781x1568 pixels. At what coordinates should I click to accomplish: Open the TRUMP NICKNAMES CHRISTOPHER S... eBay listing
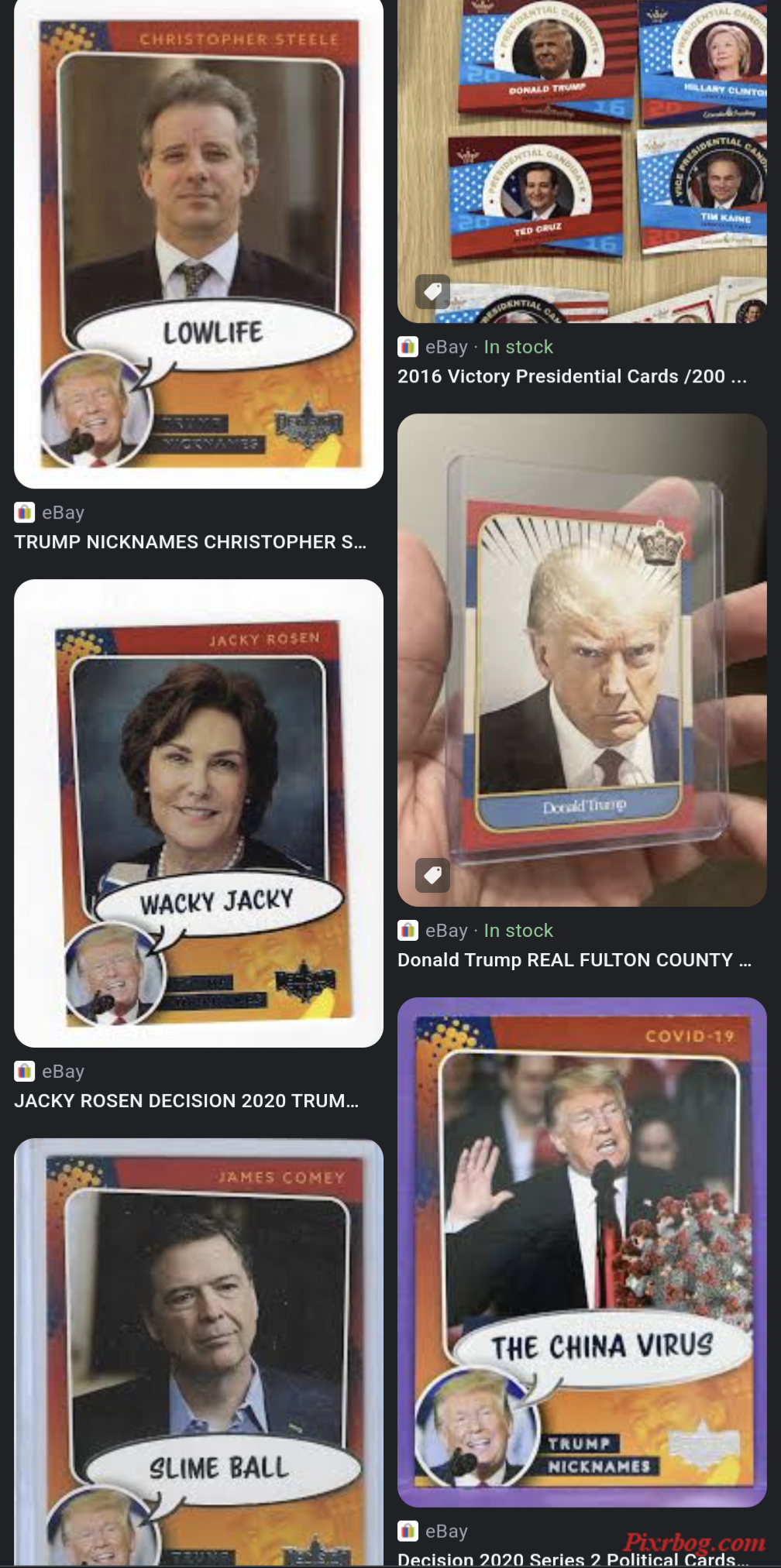pos(191,542)
